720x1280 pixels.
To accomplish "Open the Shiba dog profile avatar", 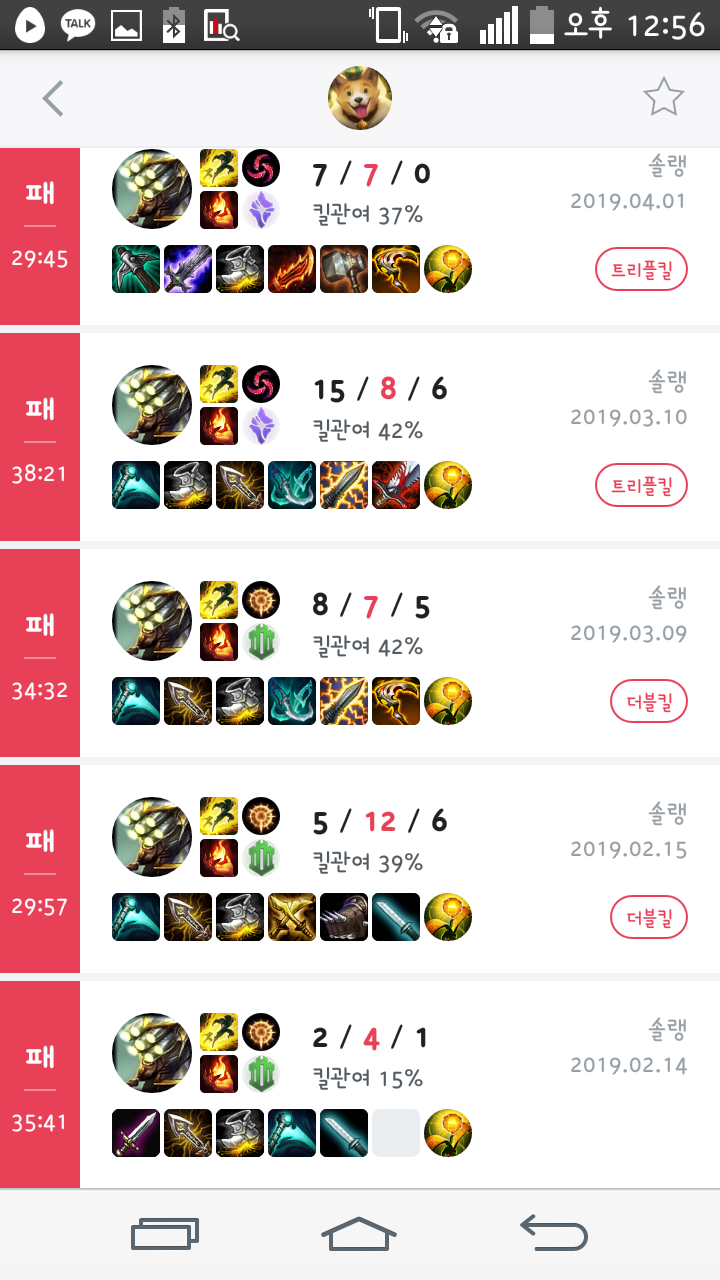I will click(360, 98).
